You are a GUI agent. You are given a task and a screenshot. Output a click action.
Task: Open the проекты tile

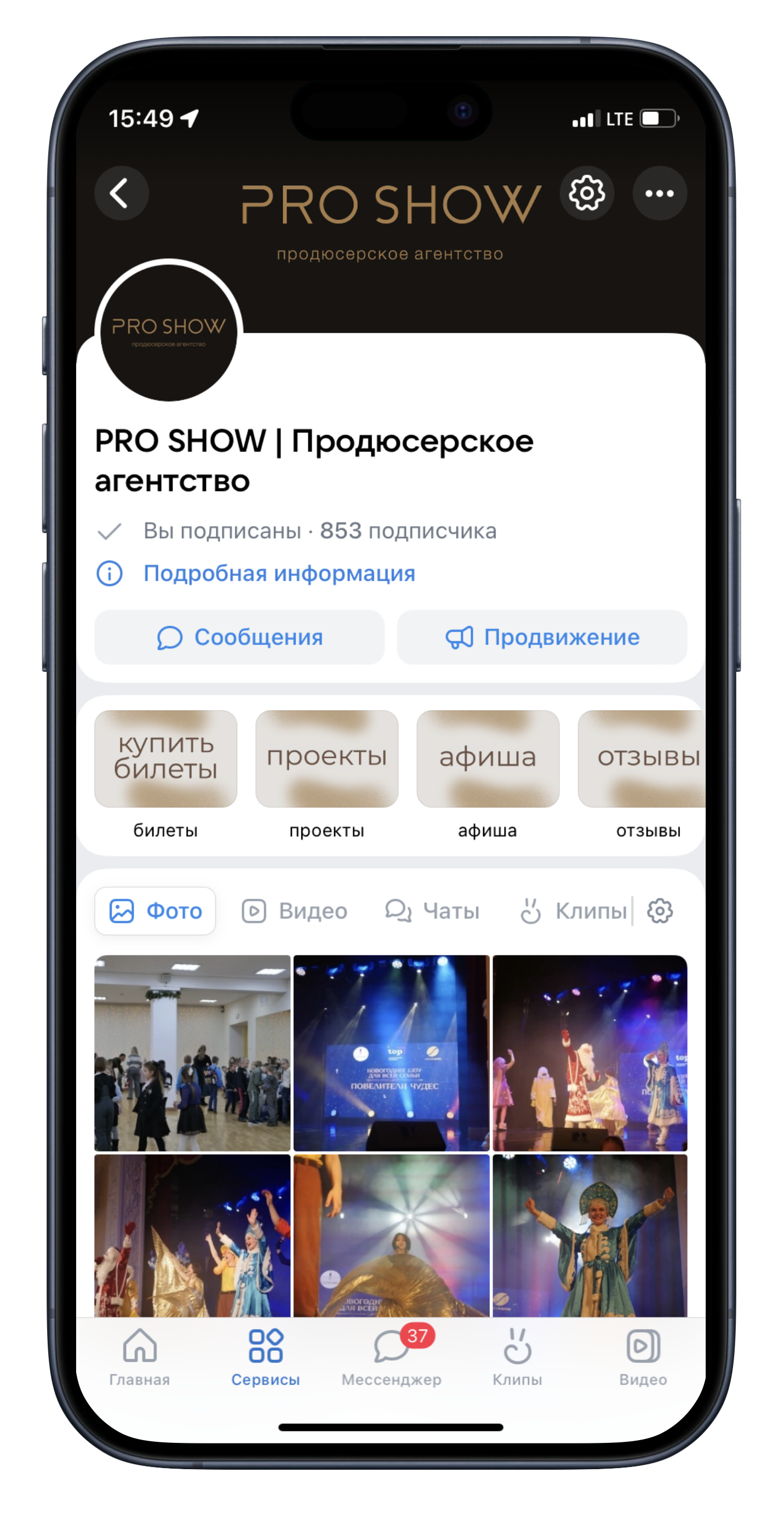coord(327,759)
